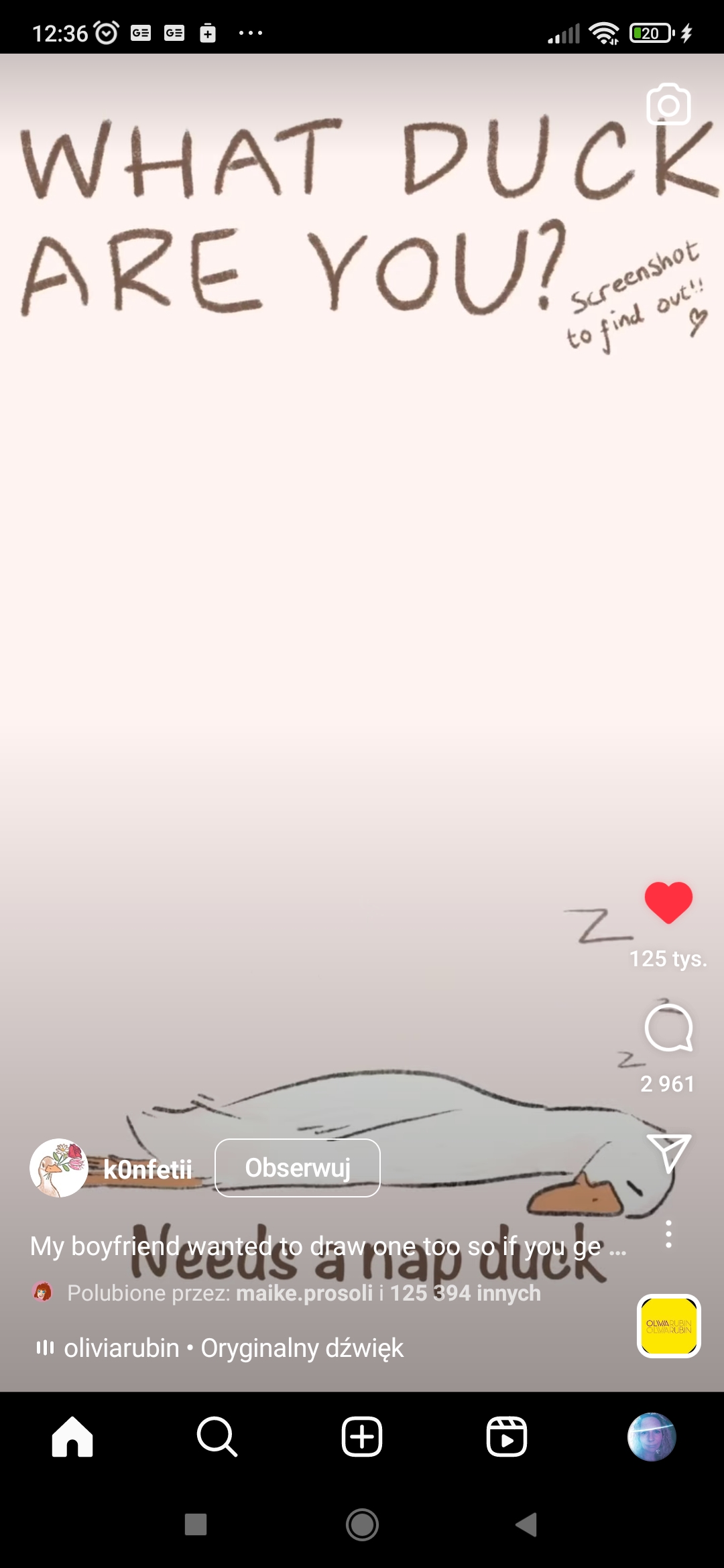Switch to the Reels tab

pyautogui.click(x=507, y=1437)
